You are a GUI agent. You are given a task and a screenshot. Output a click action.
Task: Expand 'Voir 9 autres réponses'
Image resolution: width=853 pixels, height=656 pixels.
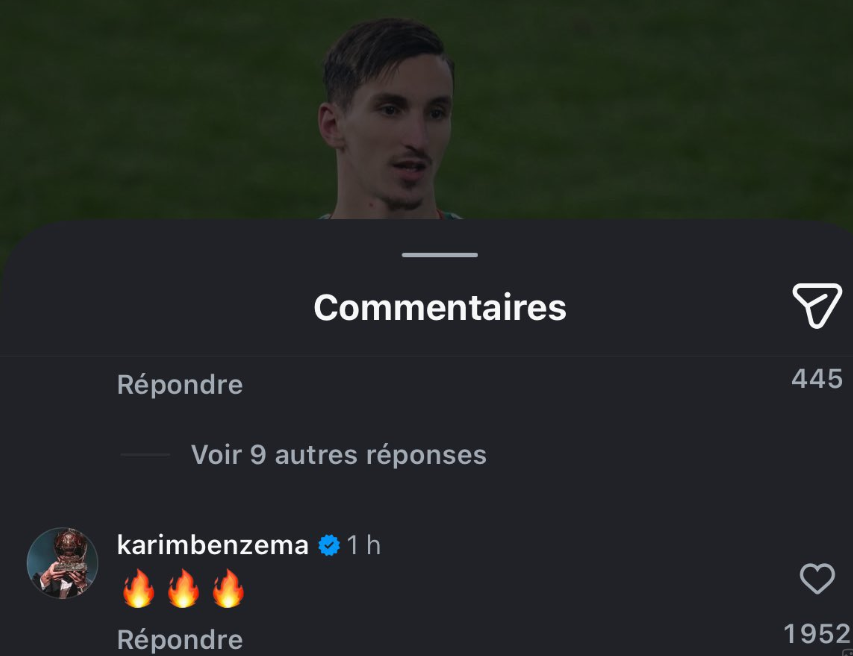338,455
